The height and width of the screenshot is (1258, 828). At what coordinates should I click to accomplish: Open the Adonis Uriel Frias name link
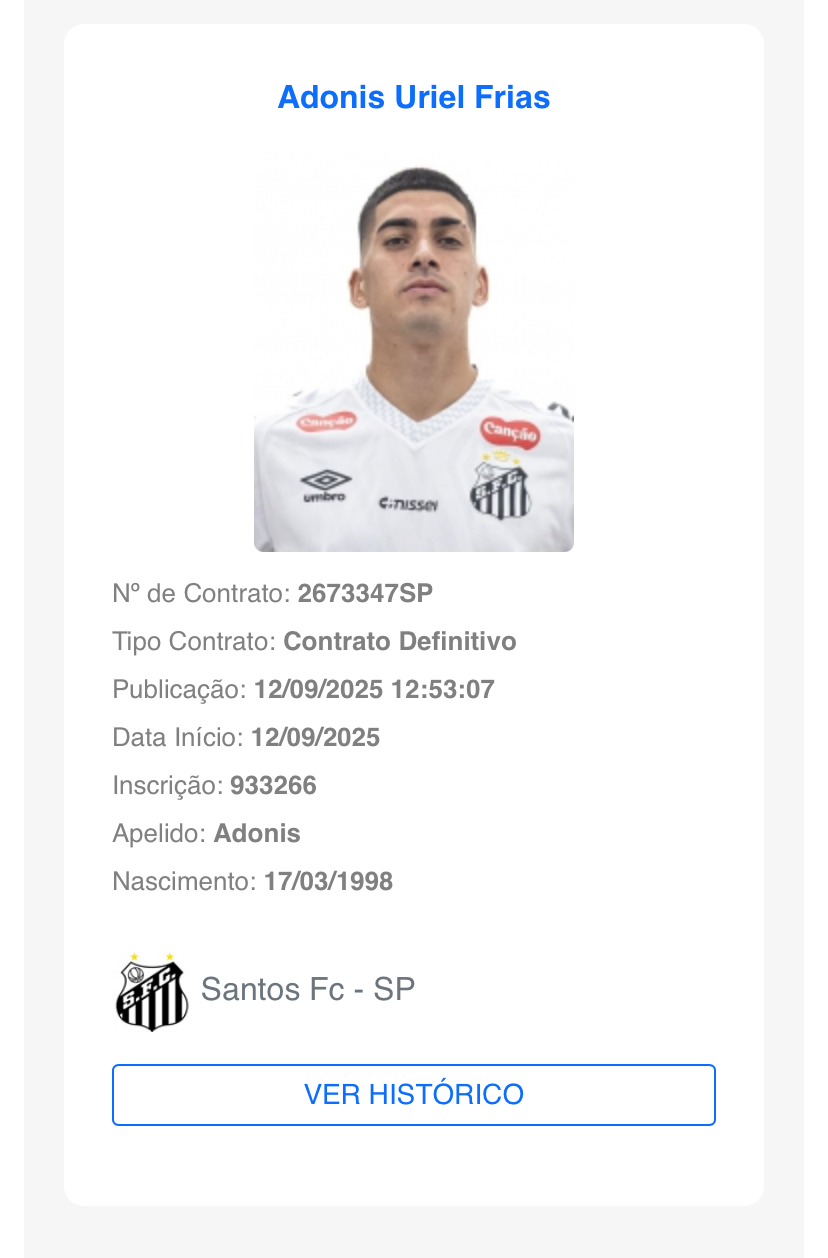[413, 98]
